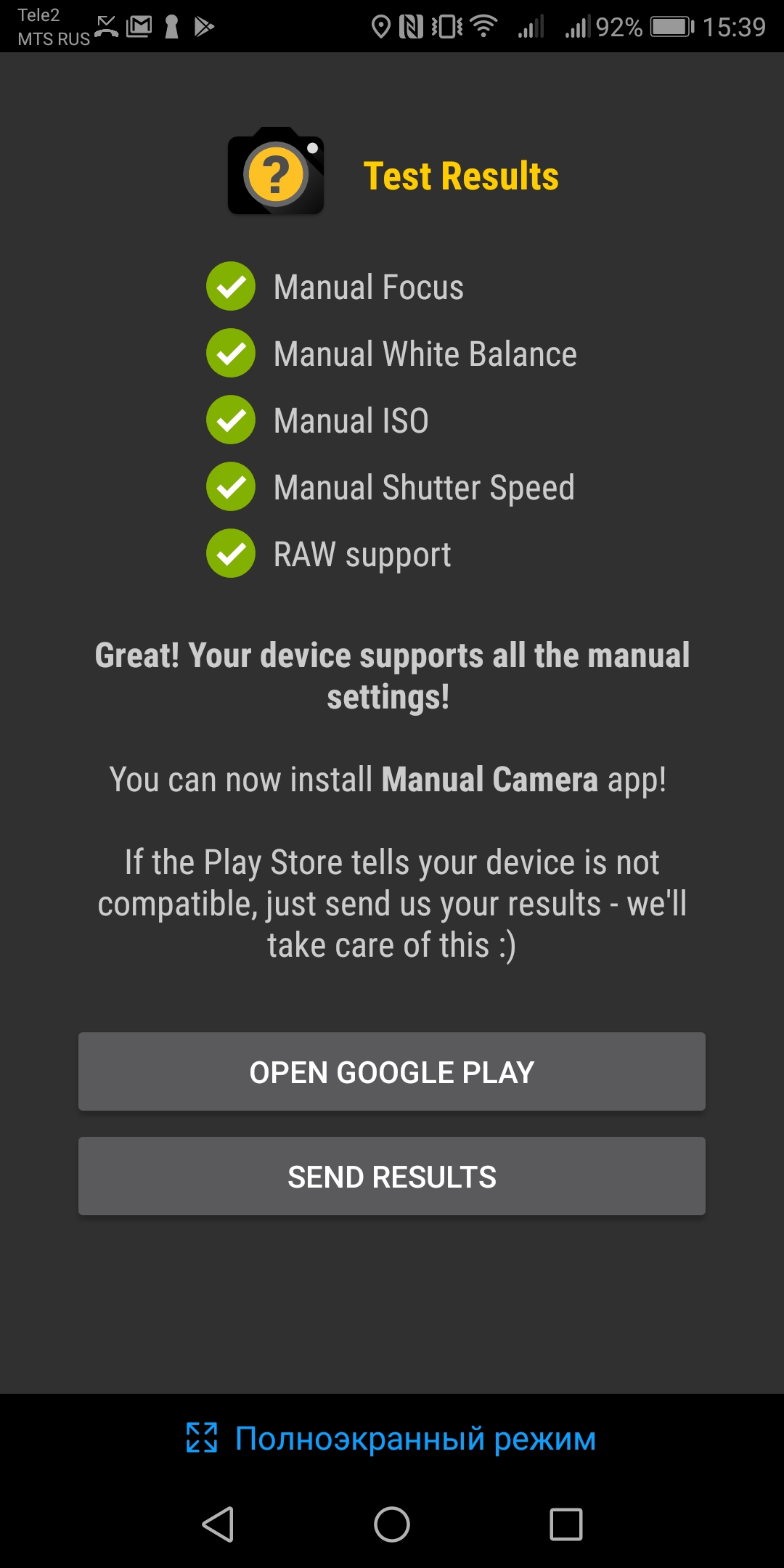Open Google Play to install Manual Camera
This screenshot has width=784, height=1568.
[x=392, y=1071]
